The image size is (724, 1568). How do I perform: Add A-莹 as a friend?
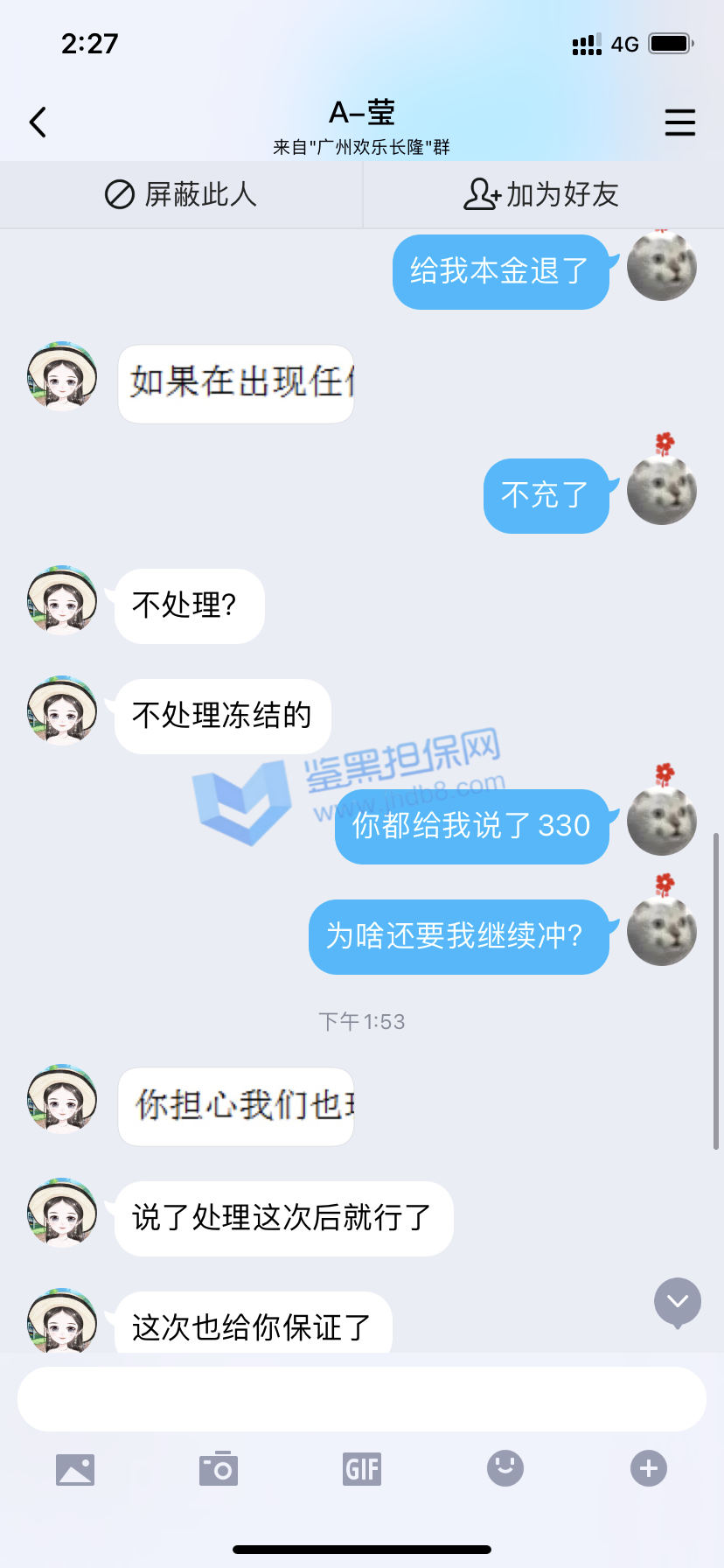tap(541, 194)
